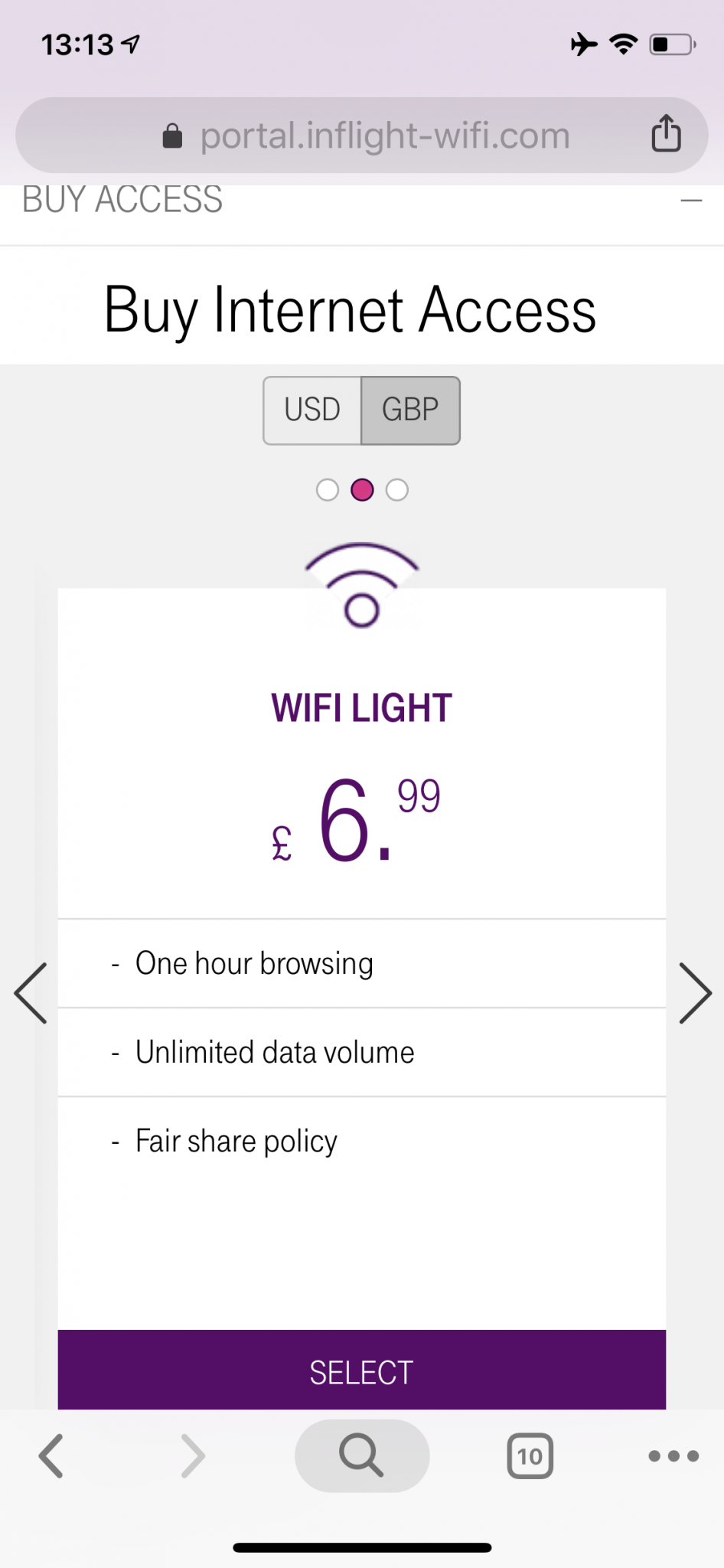
Task: Go back in browser history
Action: coord(51,1455)
